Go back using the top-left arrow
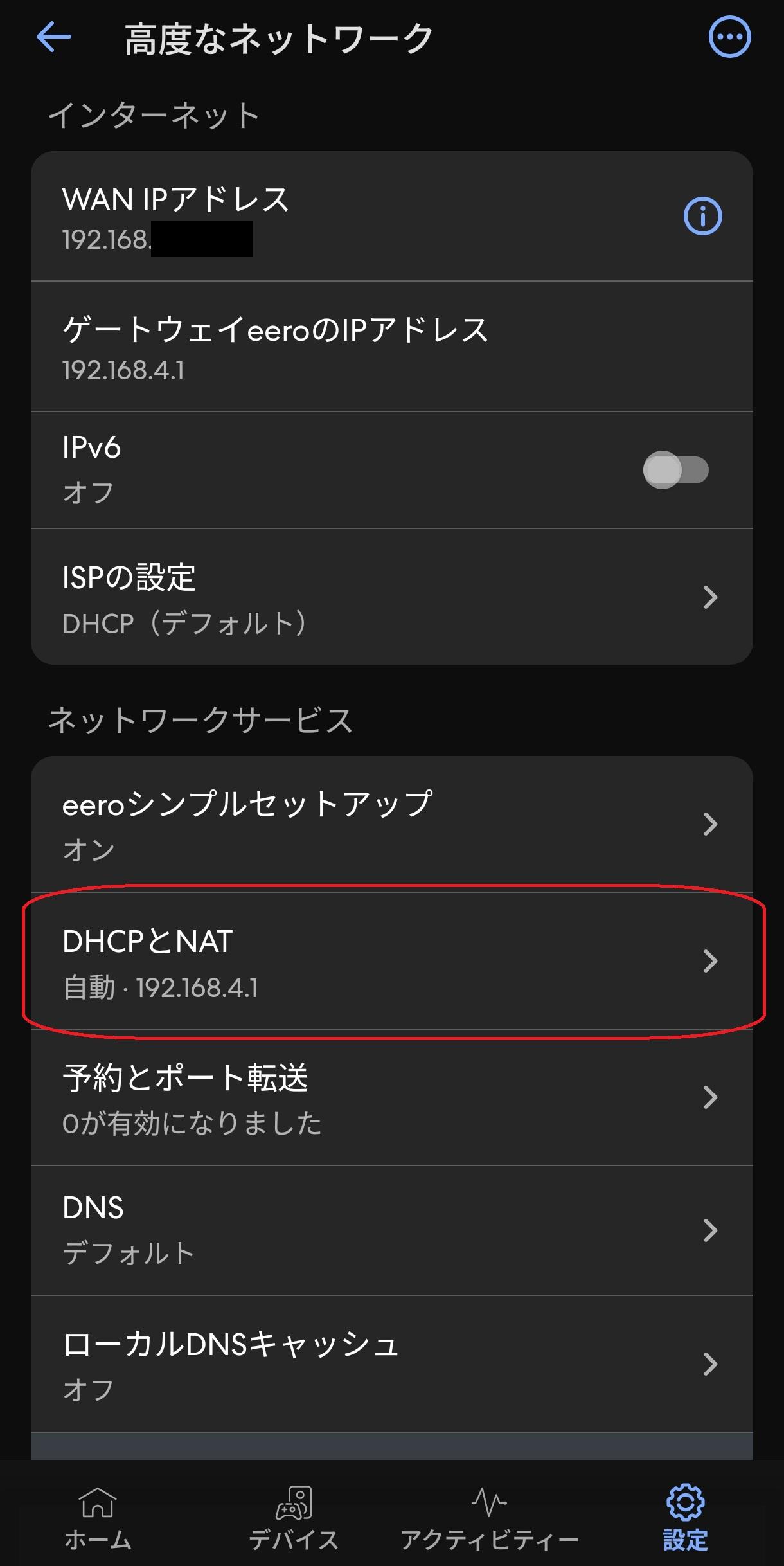This screenshot has height=1566, width=784. 54,37
